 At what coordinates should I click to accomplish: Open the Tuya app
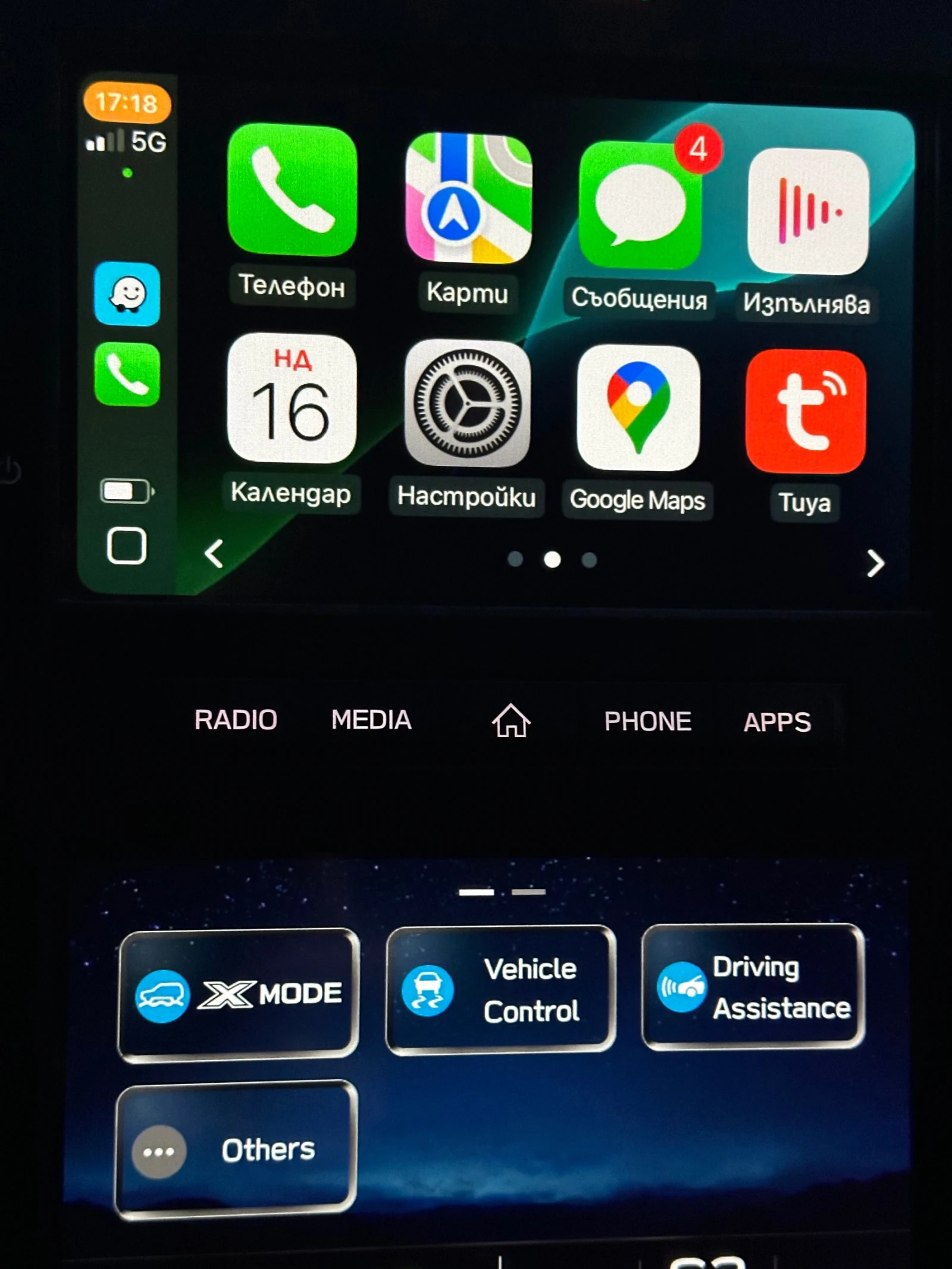[806, 412]
